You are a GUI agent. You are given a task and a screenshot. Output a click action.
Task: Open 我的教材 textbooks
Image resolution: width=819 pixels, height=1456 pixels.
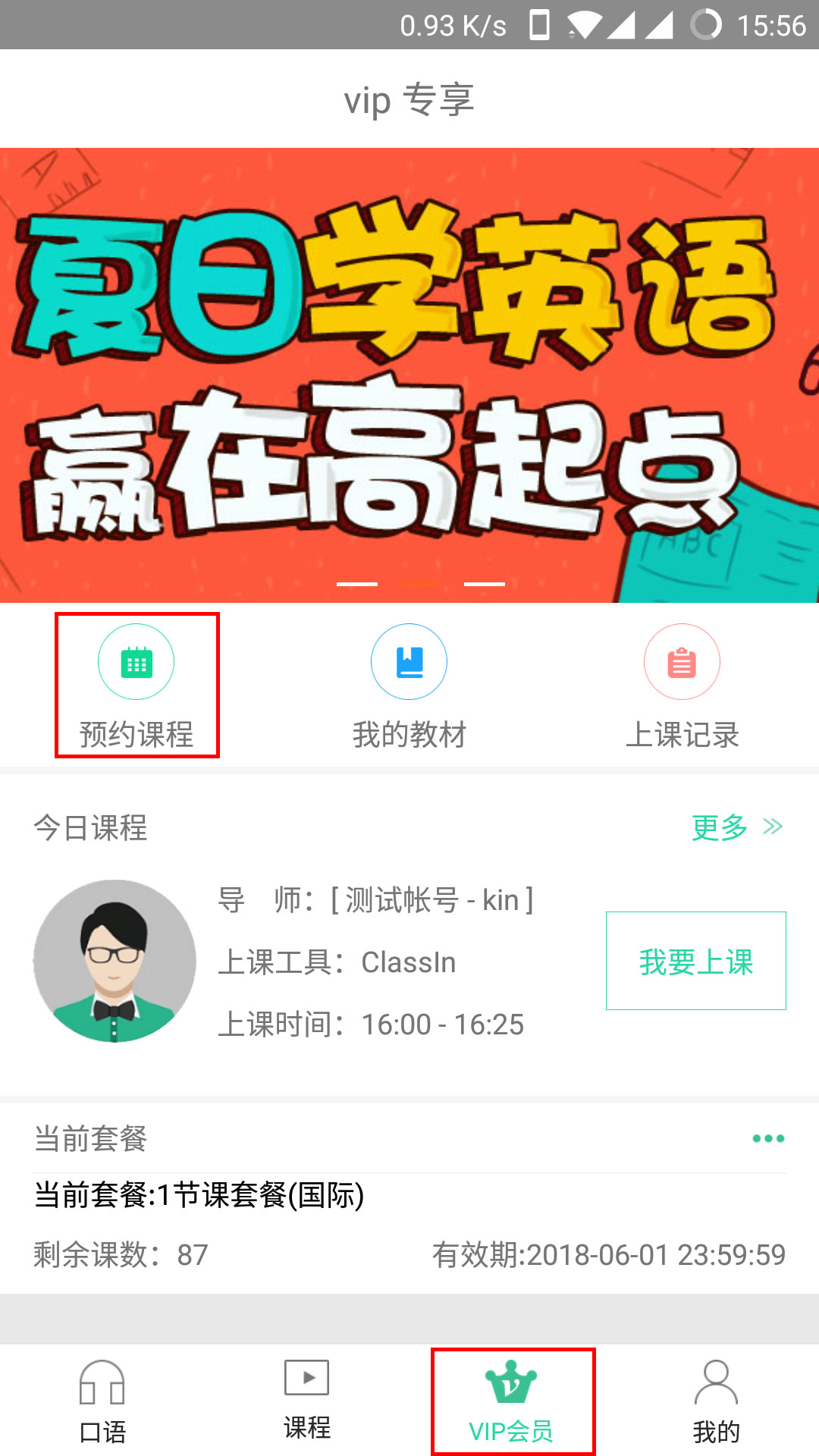pos(409,685)
